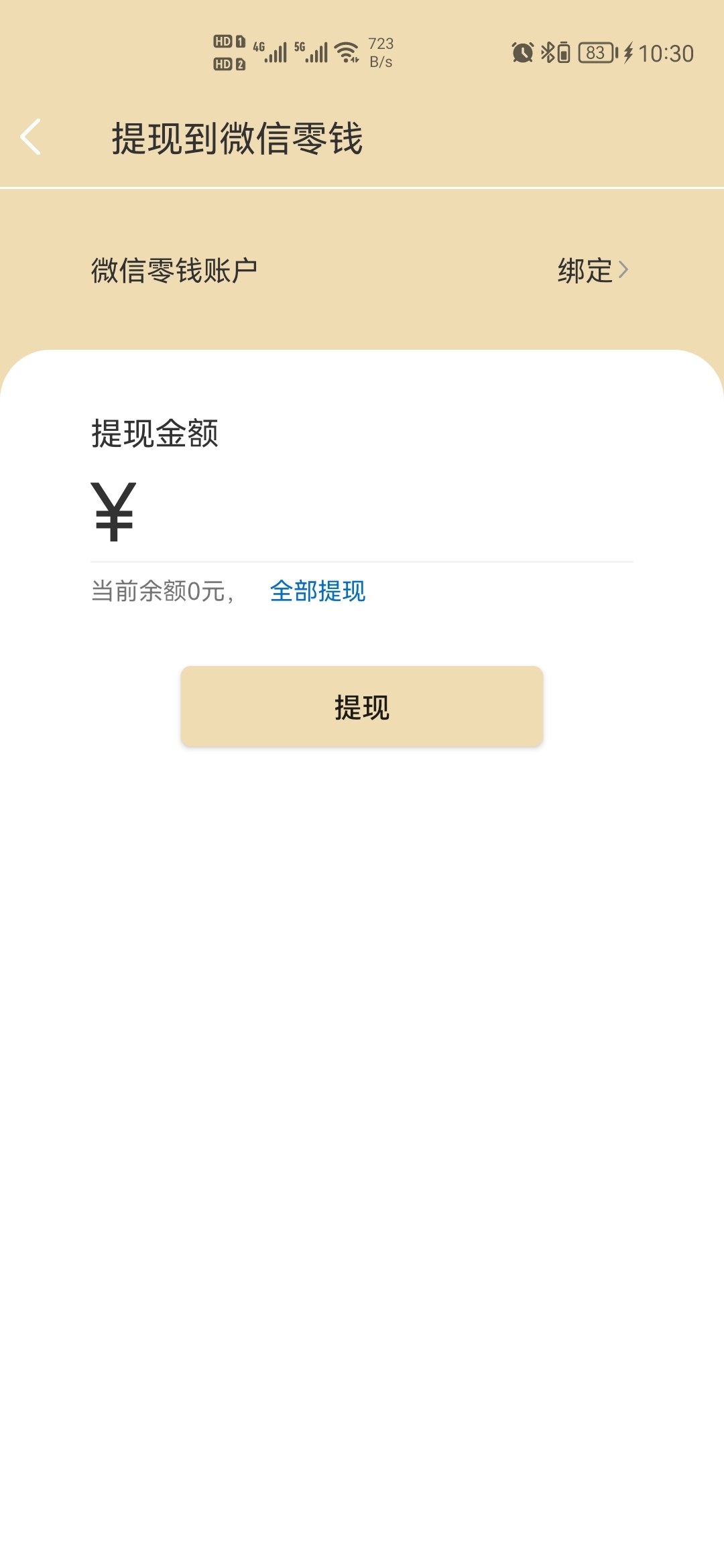724x1568 pixels.
Task: Tap the 提现 button
Action: point(361,706)
